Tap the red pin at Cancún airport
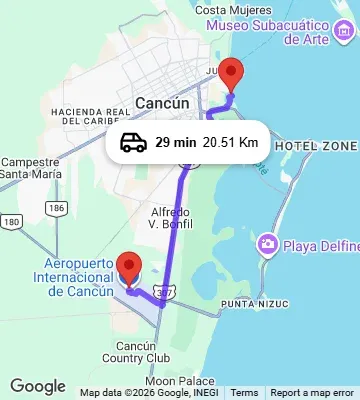 pos(129,269)
